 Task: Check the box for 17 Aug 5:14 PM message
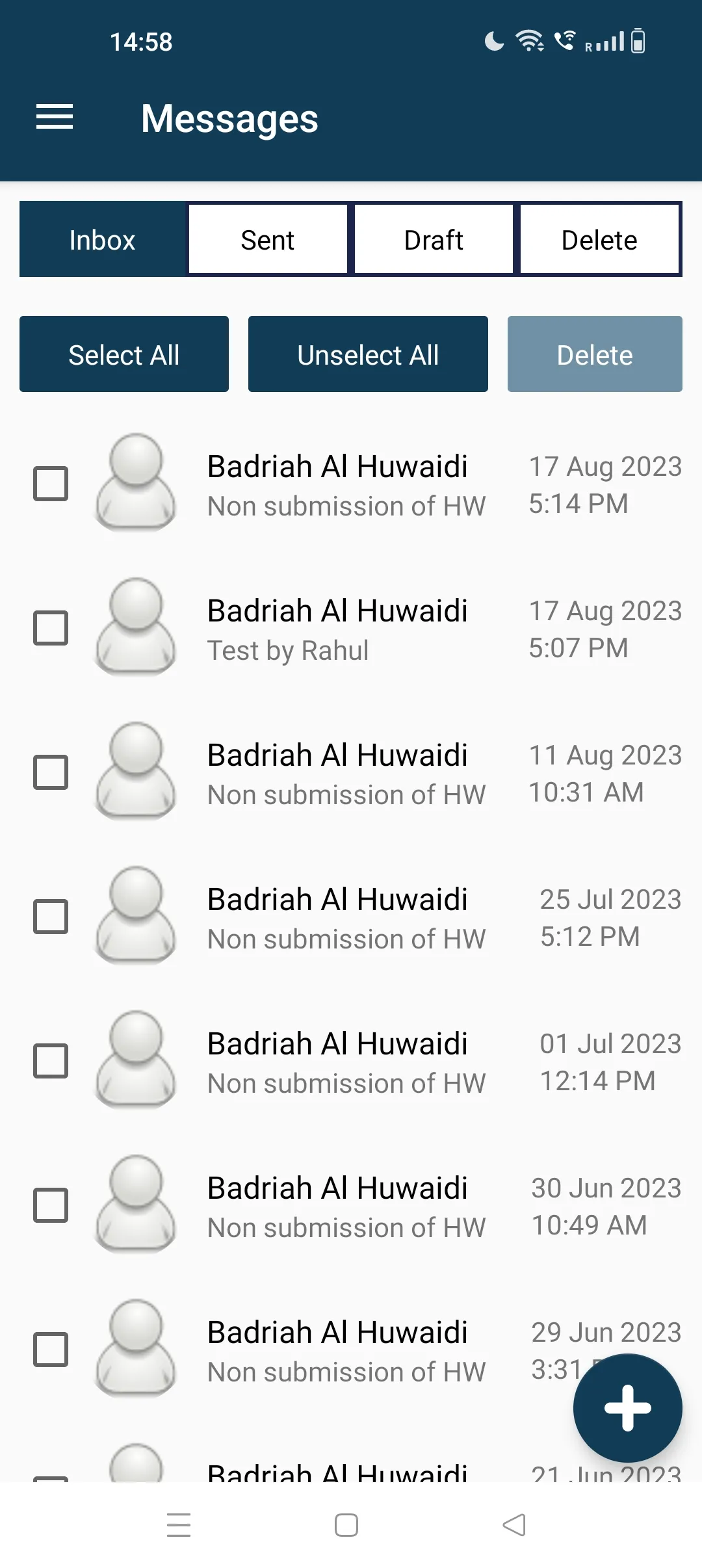[51, 484]
